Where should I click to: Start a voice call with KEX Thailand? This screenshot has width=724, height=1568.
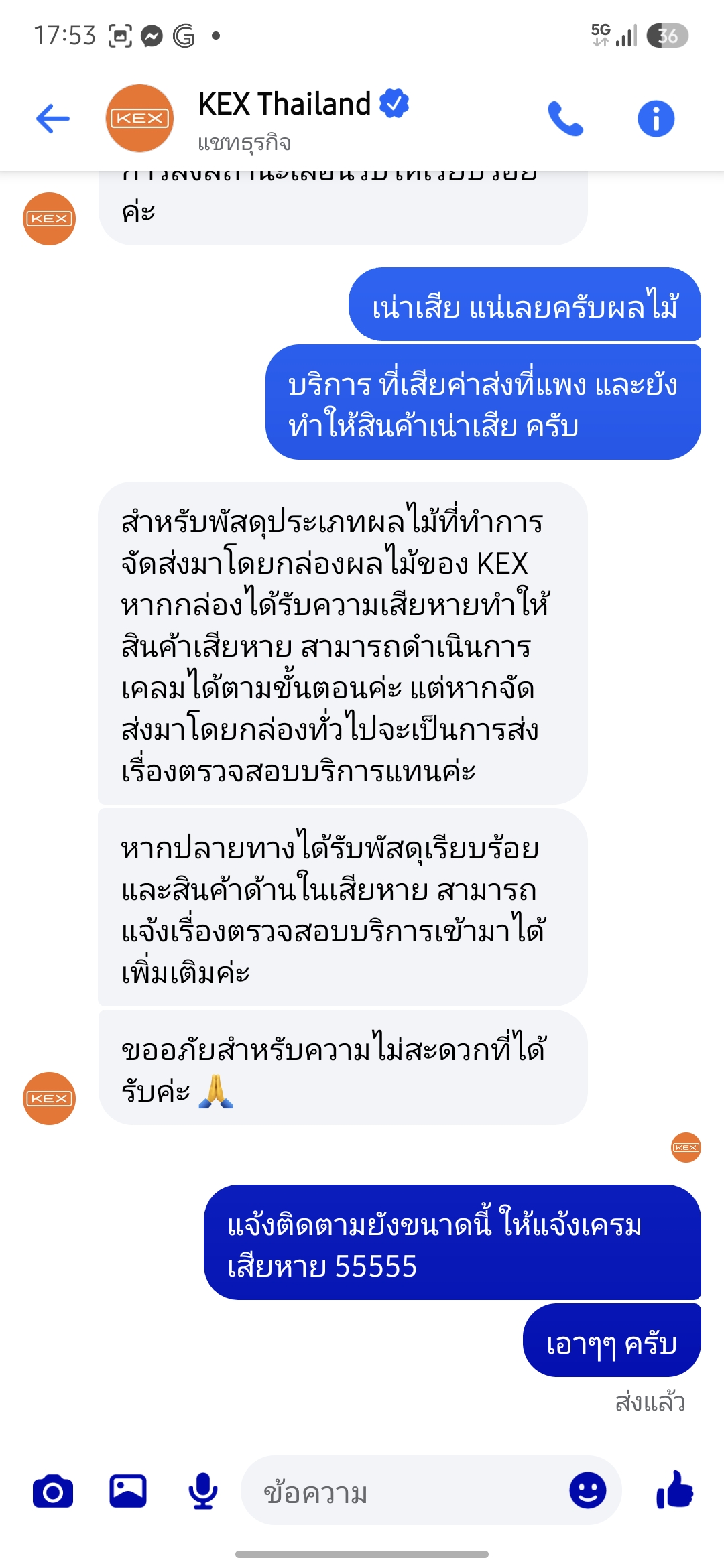pyautogui.click(x=565, y=119)
